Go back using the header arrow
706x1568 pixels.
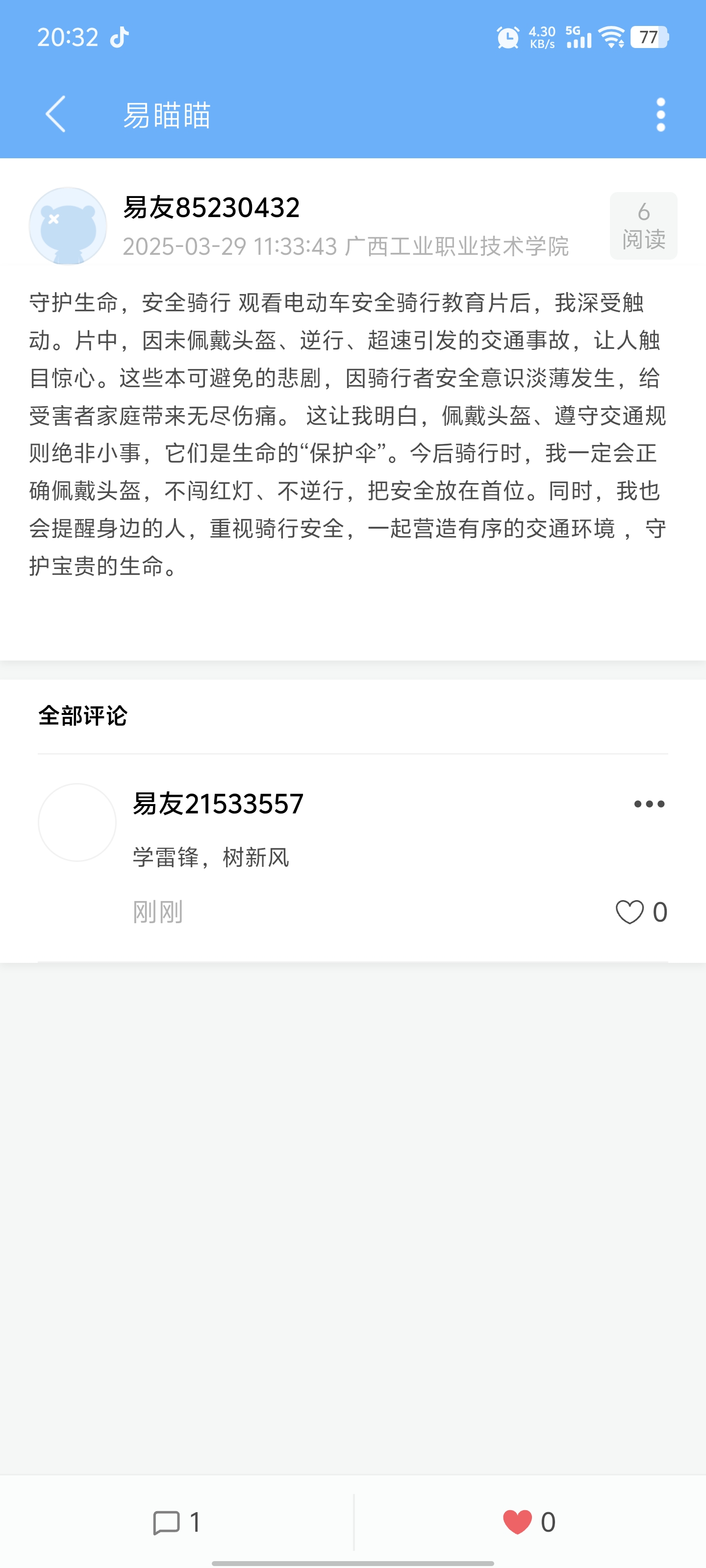[55, 114]
